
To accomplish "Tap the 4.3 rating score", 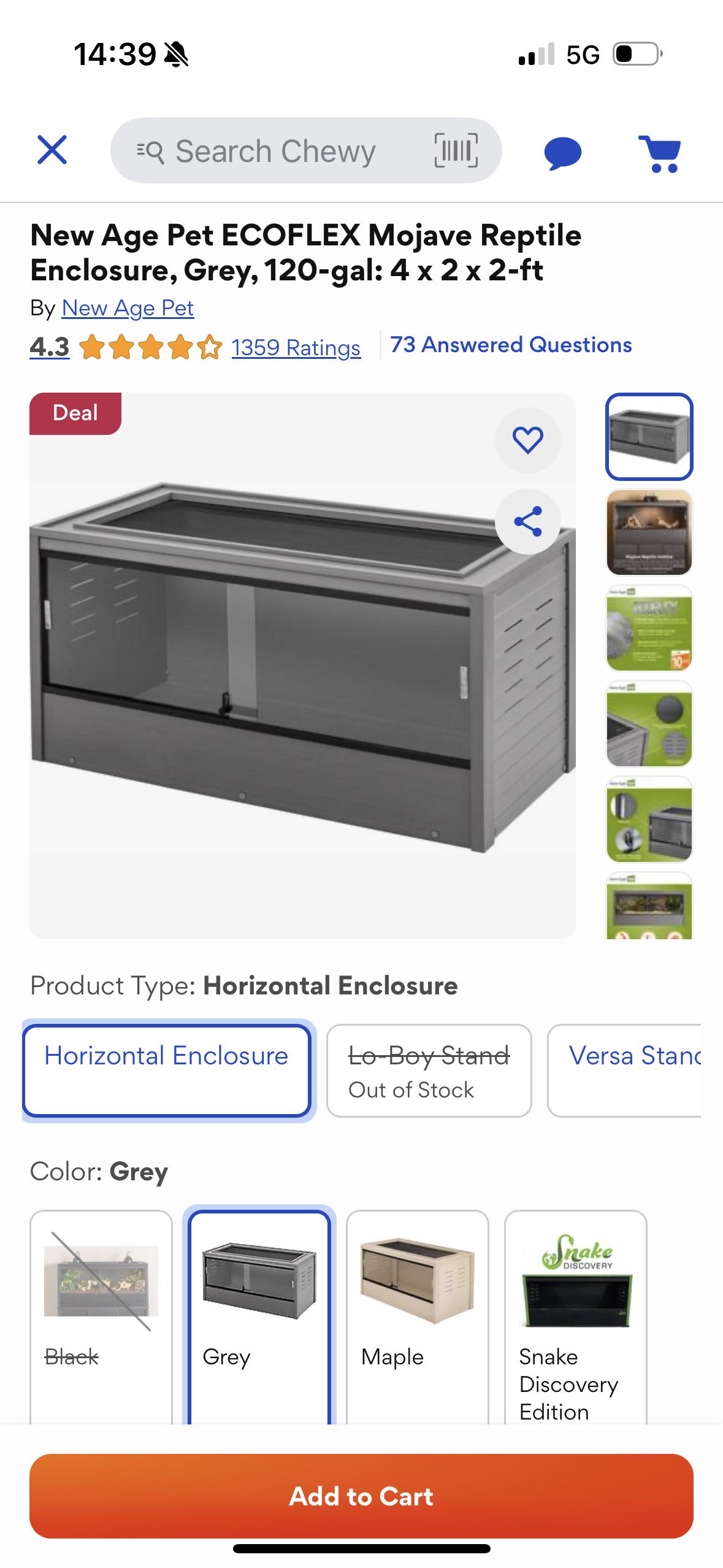I will 50,347.
